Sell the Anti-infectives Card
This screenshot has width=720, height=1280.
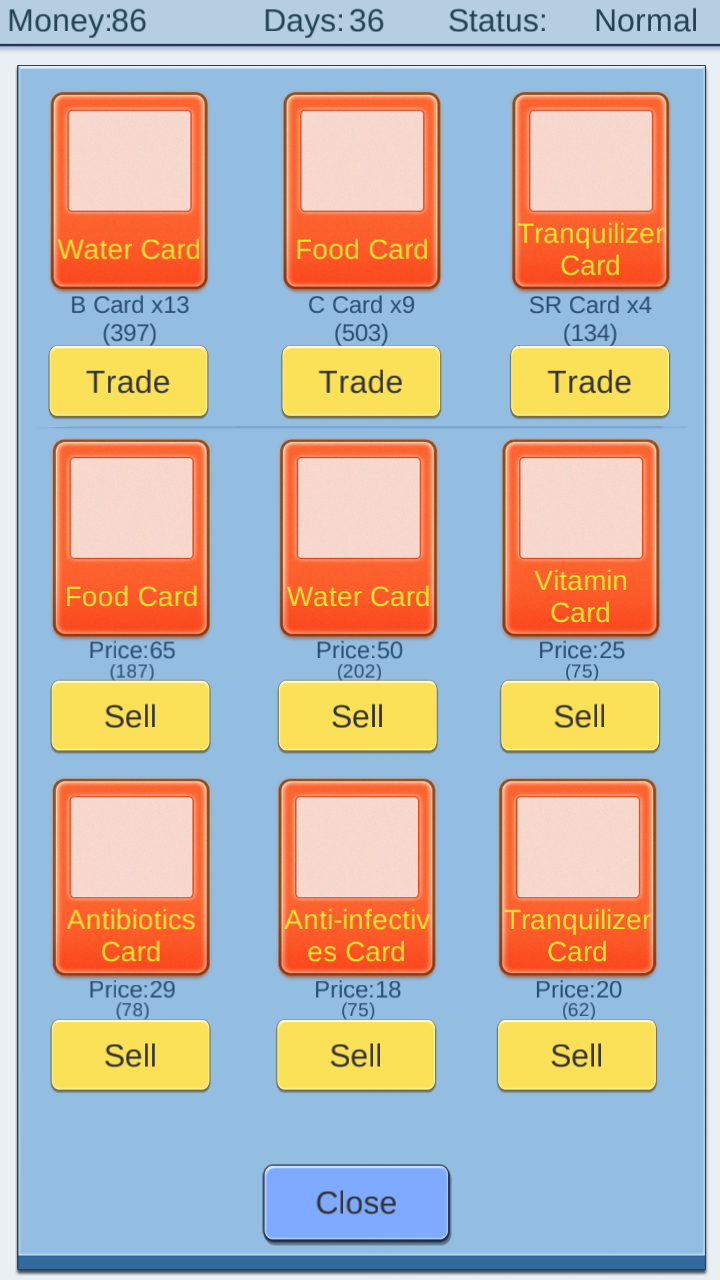tap(356, 1055)
